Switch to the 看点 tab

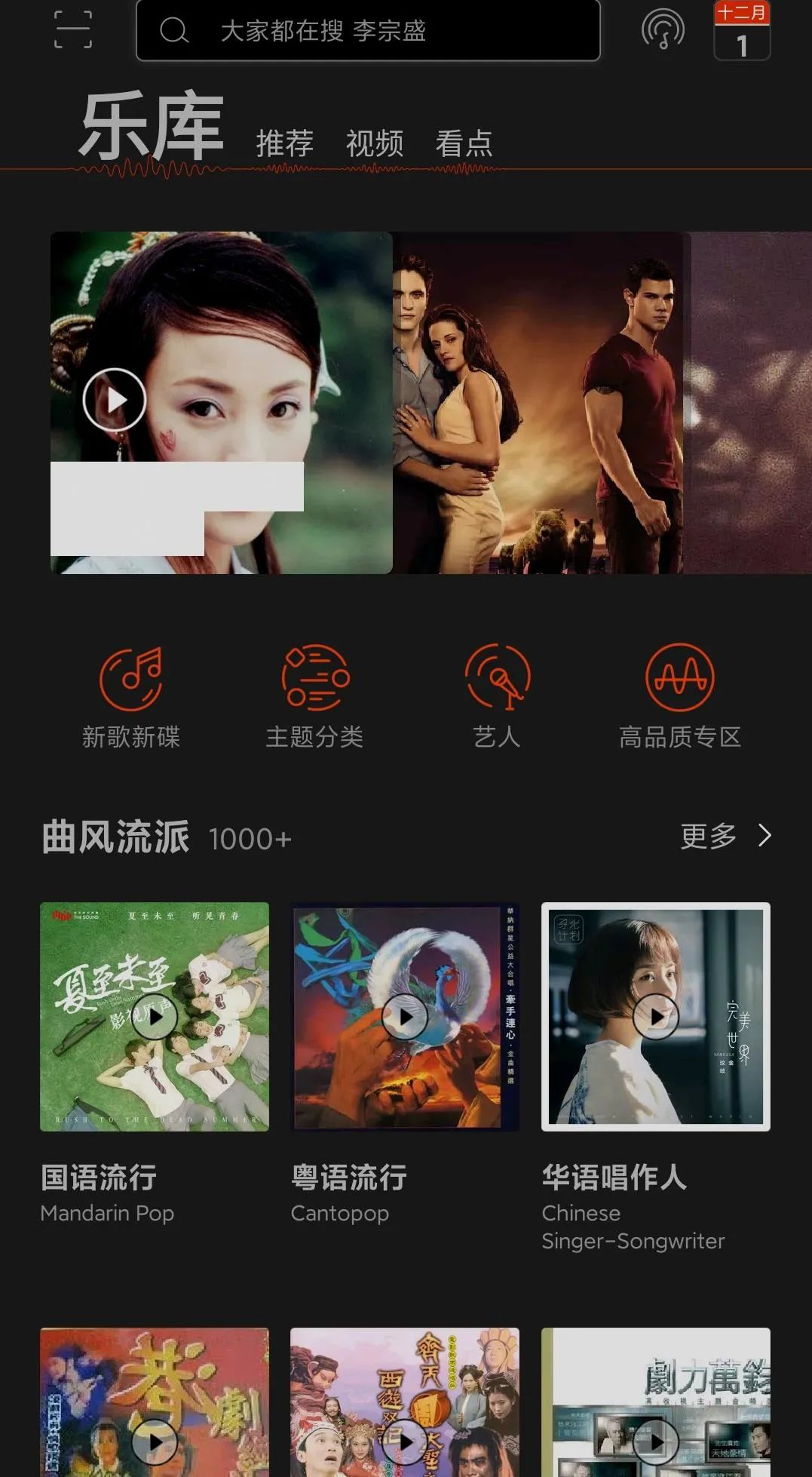[x=465, y=143]
